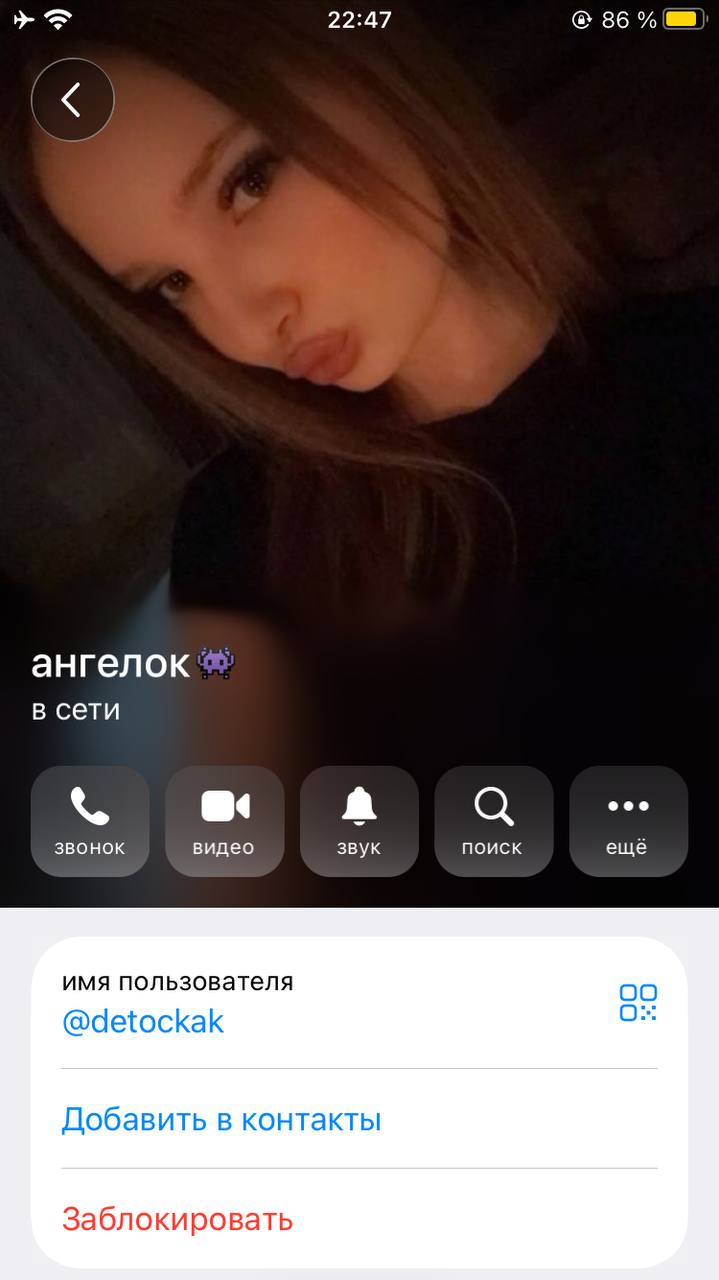Mute notifications with the звук bell

click(x=359, y=821)
